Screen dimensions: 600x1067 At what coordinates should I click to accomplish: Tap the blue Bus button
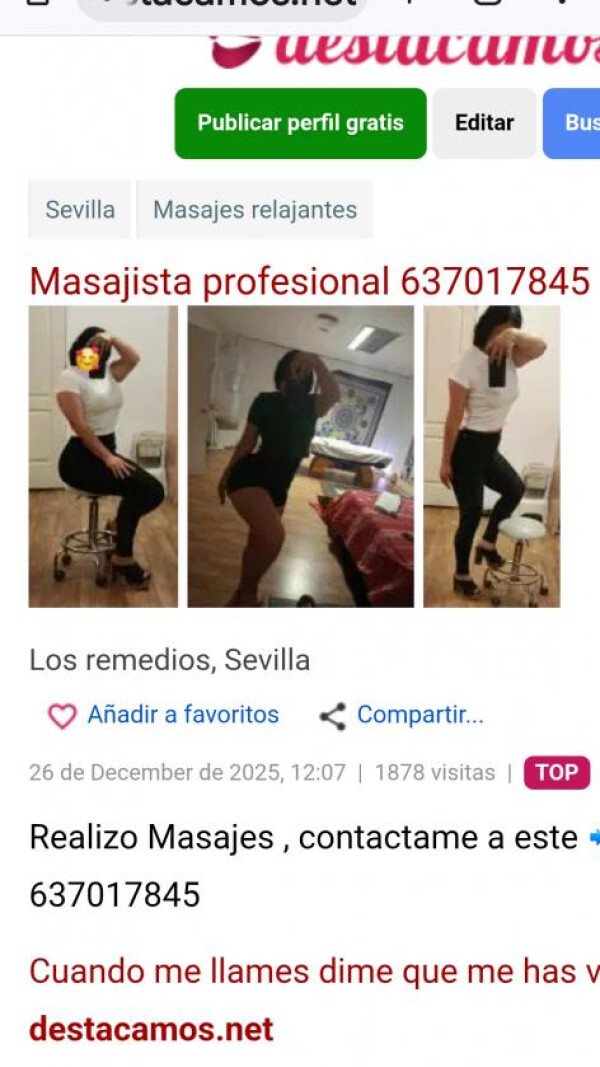[x=577, y=123]
